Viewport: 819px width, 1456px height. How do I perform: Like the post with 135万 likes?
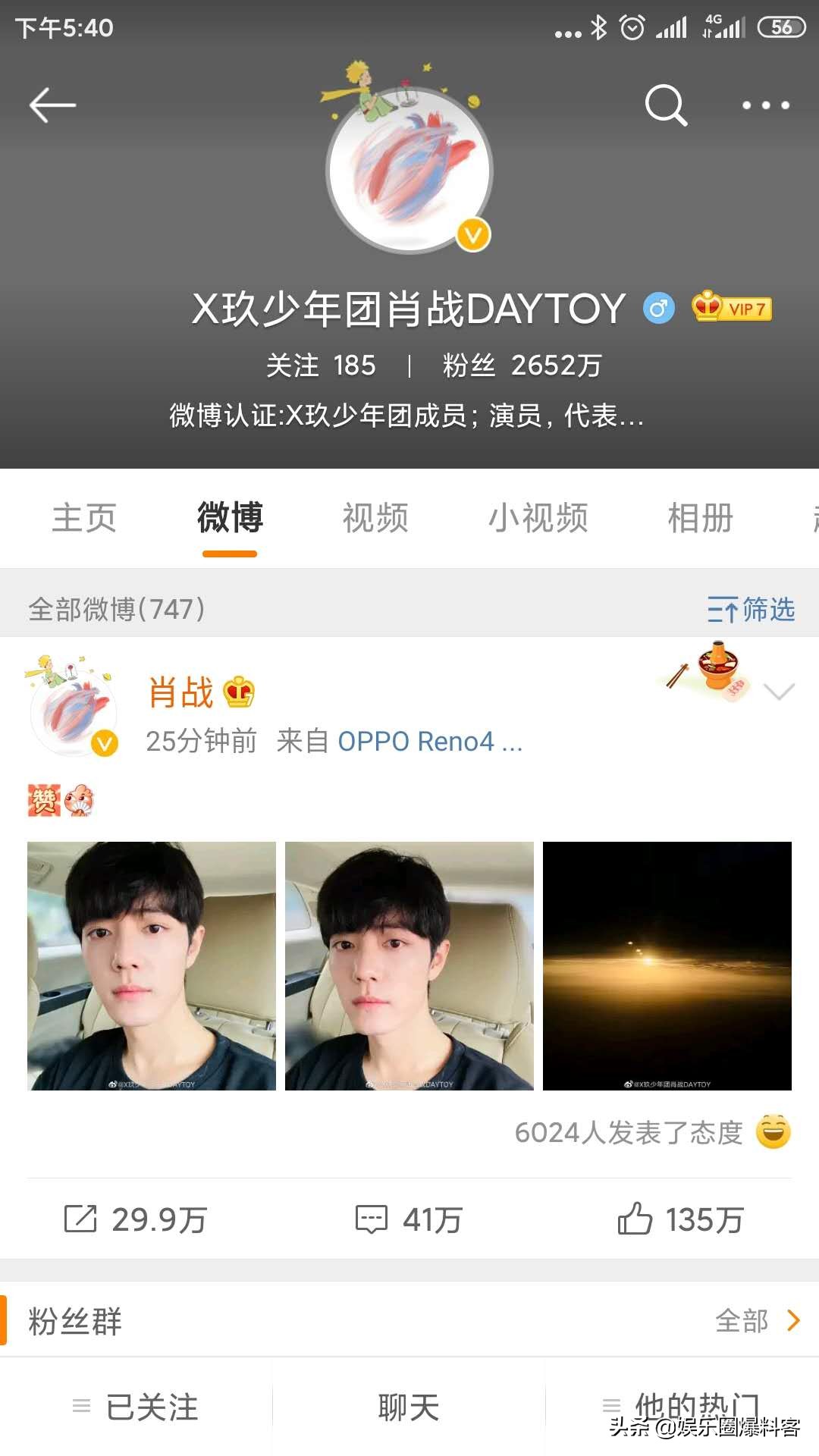(681, 1219)
